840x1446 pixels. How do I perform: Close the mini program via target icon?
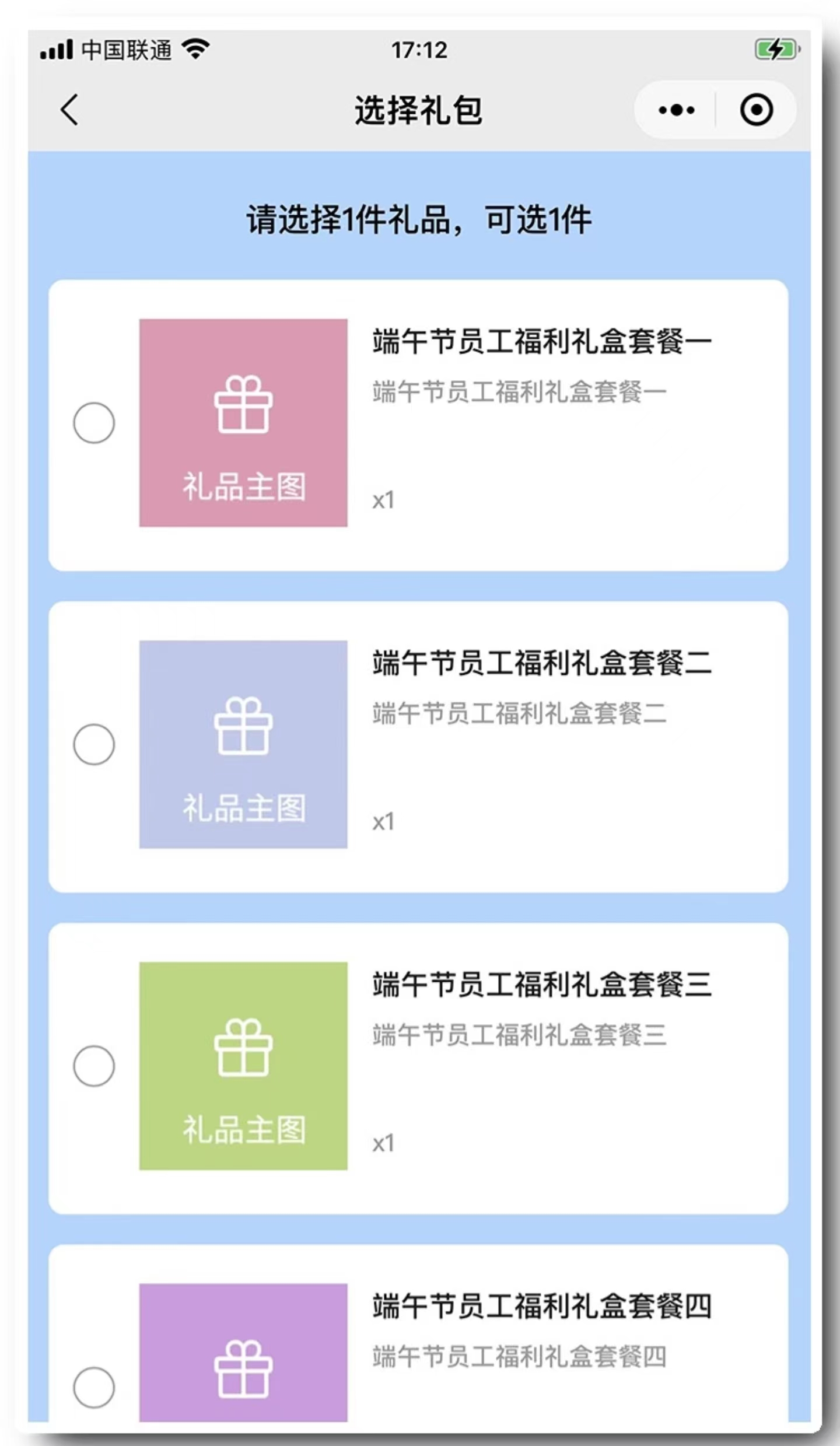(757, 110)
